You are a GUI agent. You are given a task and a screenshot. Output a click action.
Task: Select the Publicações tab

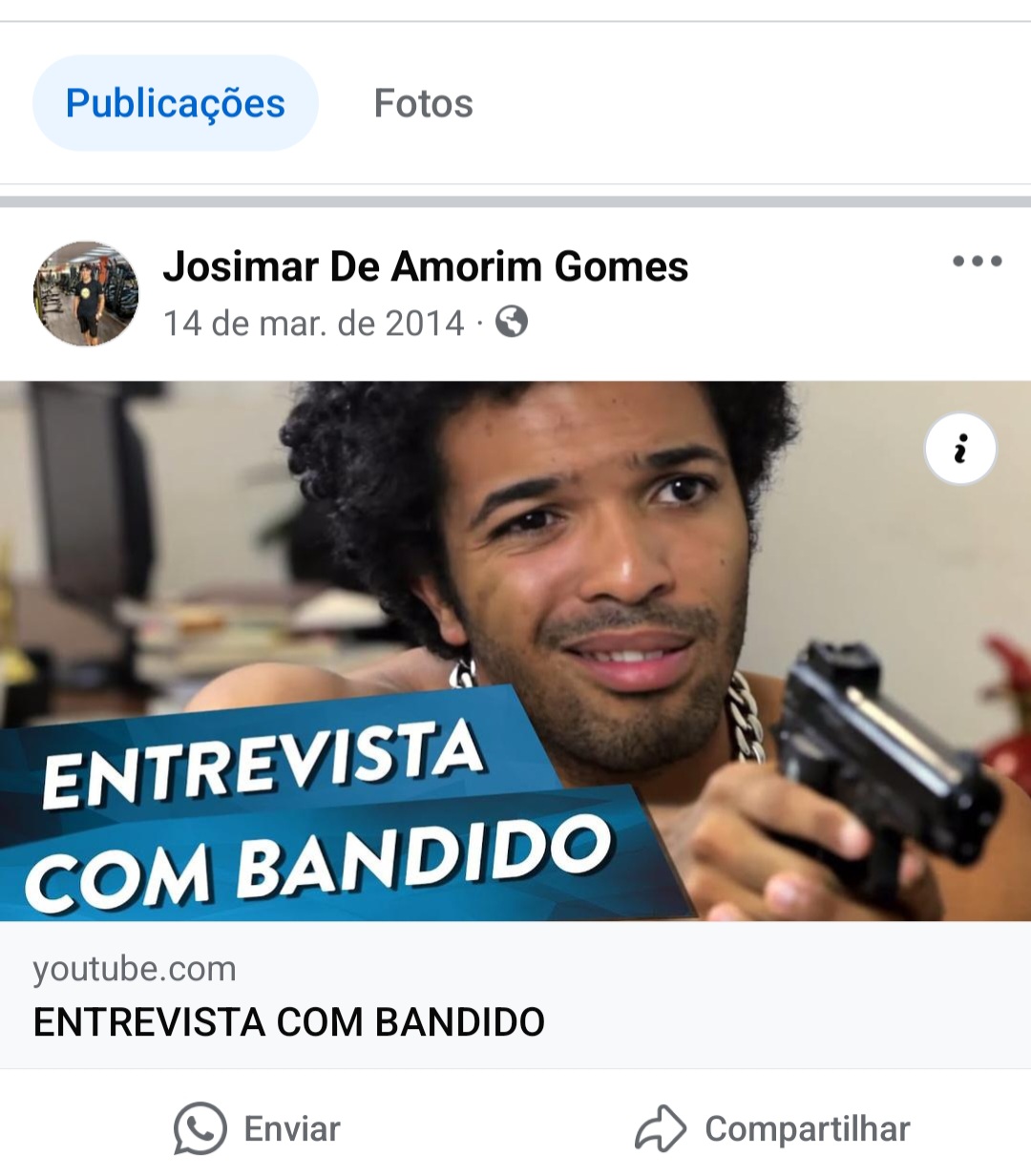point(176,103)
